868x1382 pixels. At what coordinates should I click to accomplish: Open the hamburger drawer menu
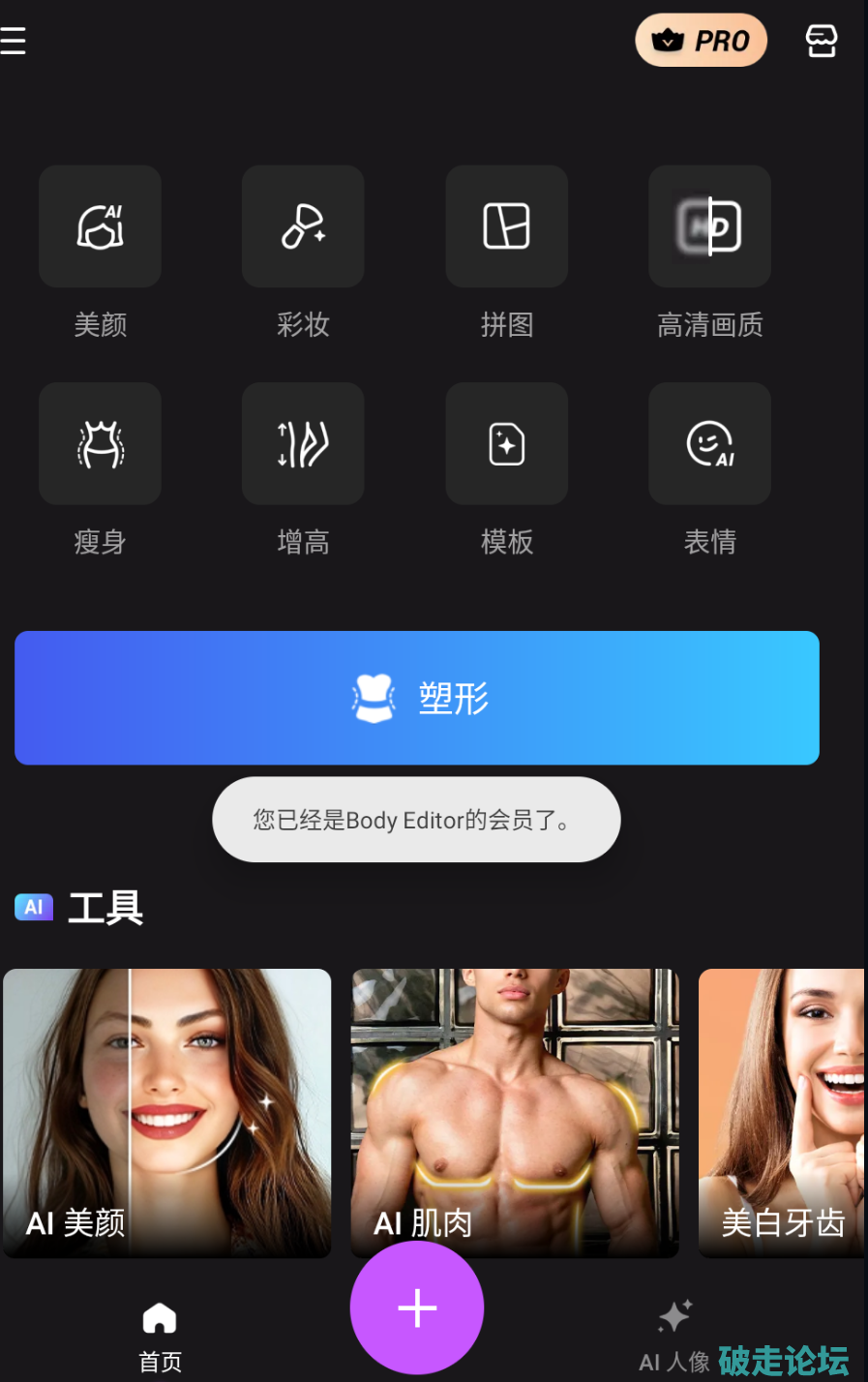tap(14, 41)
